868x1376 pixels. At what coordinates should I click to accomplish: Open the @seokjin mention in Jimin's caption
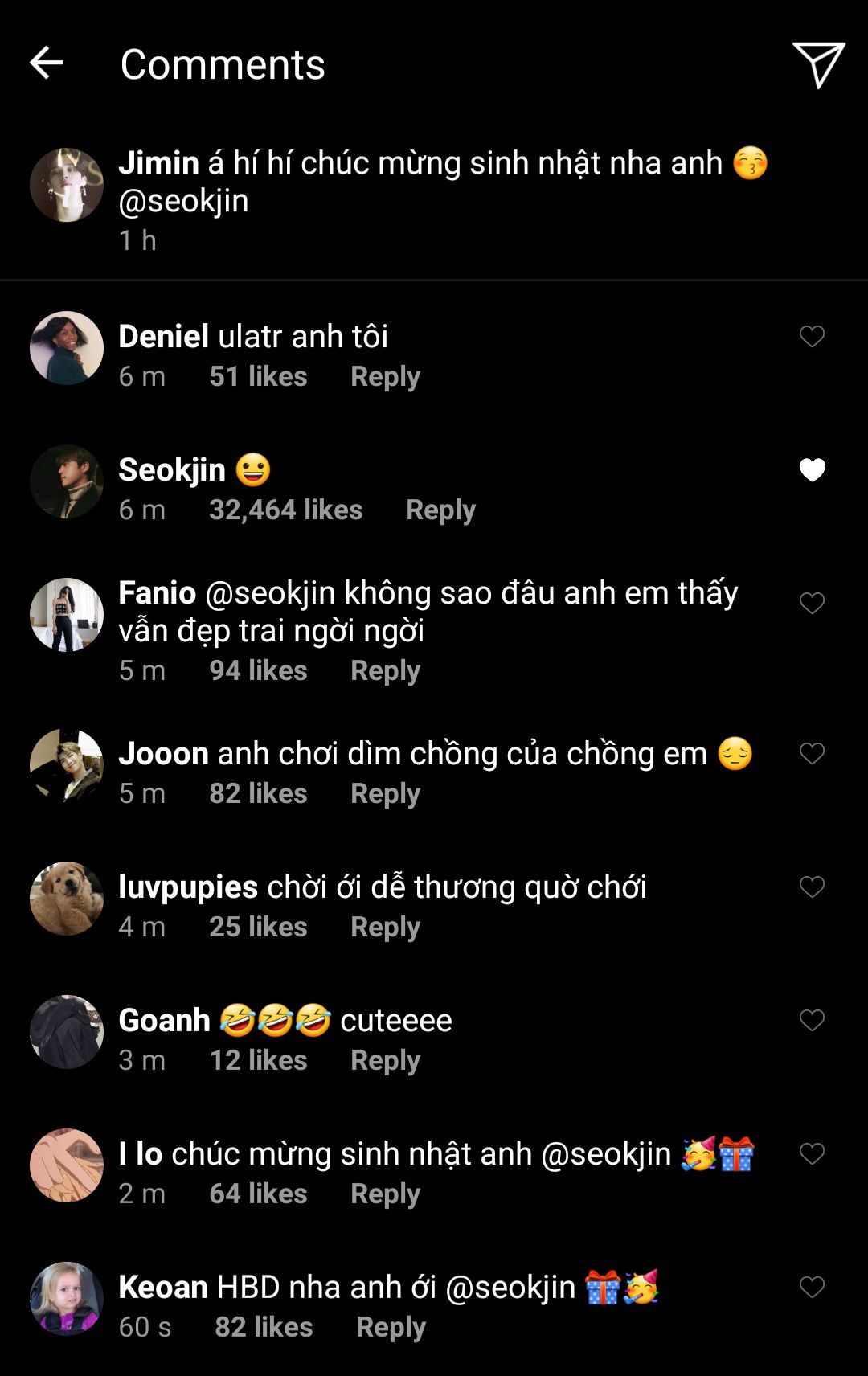tap(183, 201)
